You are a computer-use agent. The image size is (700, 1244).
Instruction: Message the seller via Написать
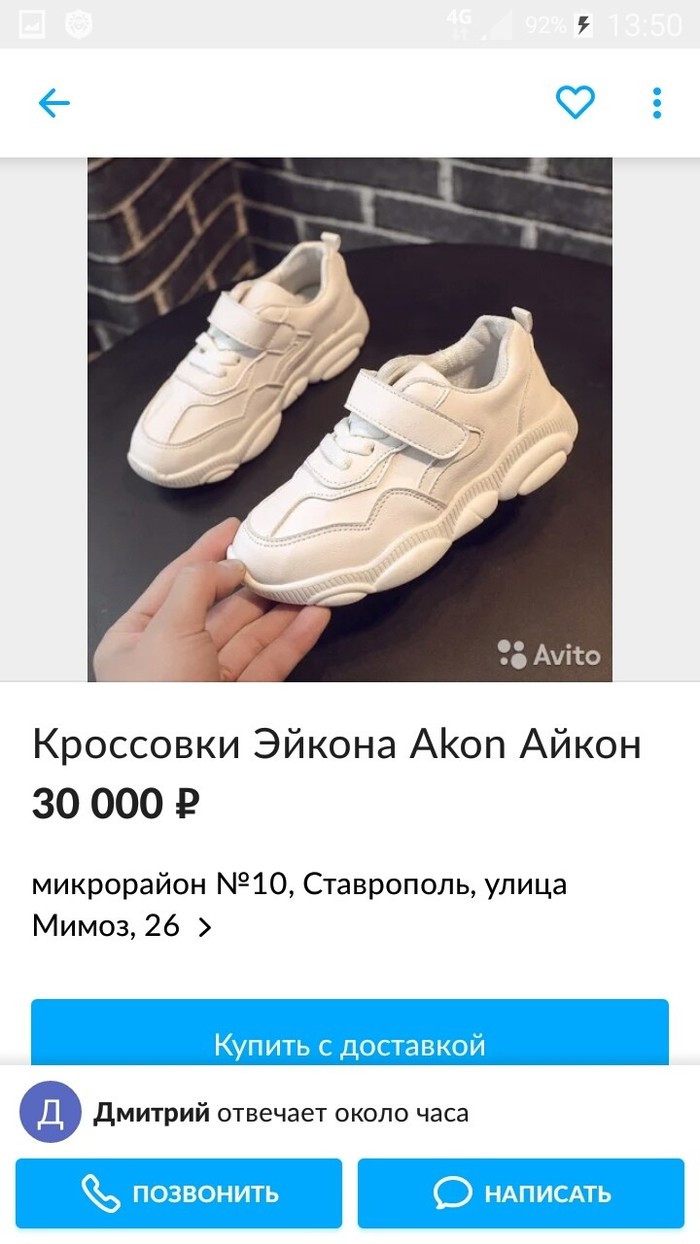coord(521,1193)
